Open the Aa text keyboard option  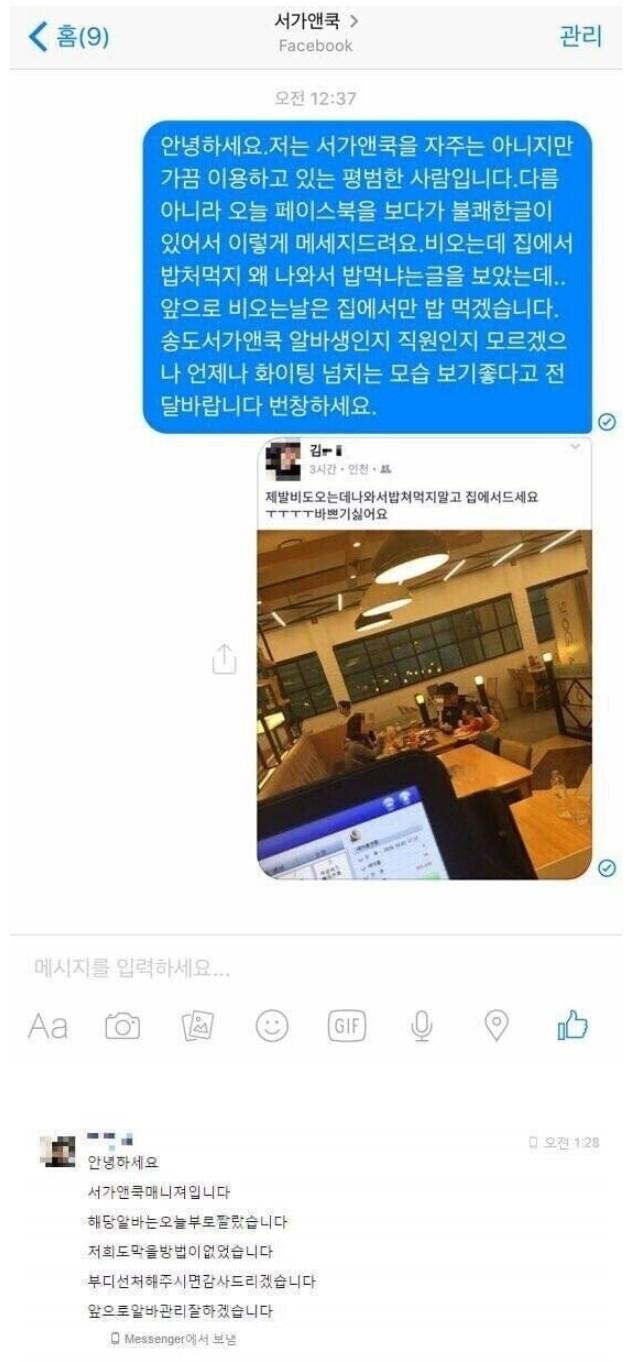click(x=48, y=1025)
